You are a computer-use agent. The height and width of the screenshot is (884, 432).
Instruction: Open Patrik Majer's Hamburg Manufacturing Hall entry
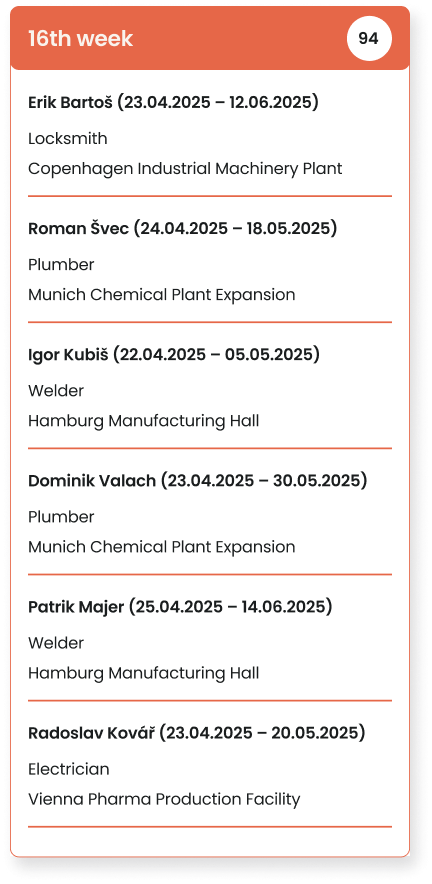[x=210, y=640]
